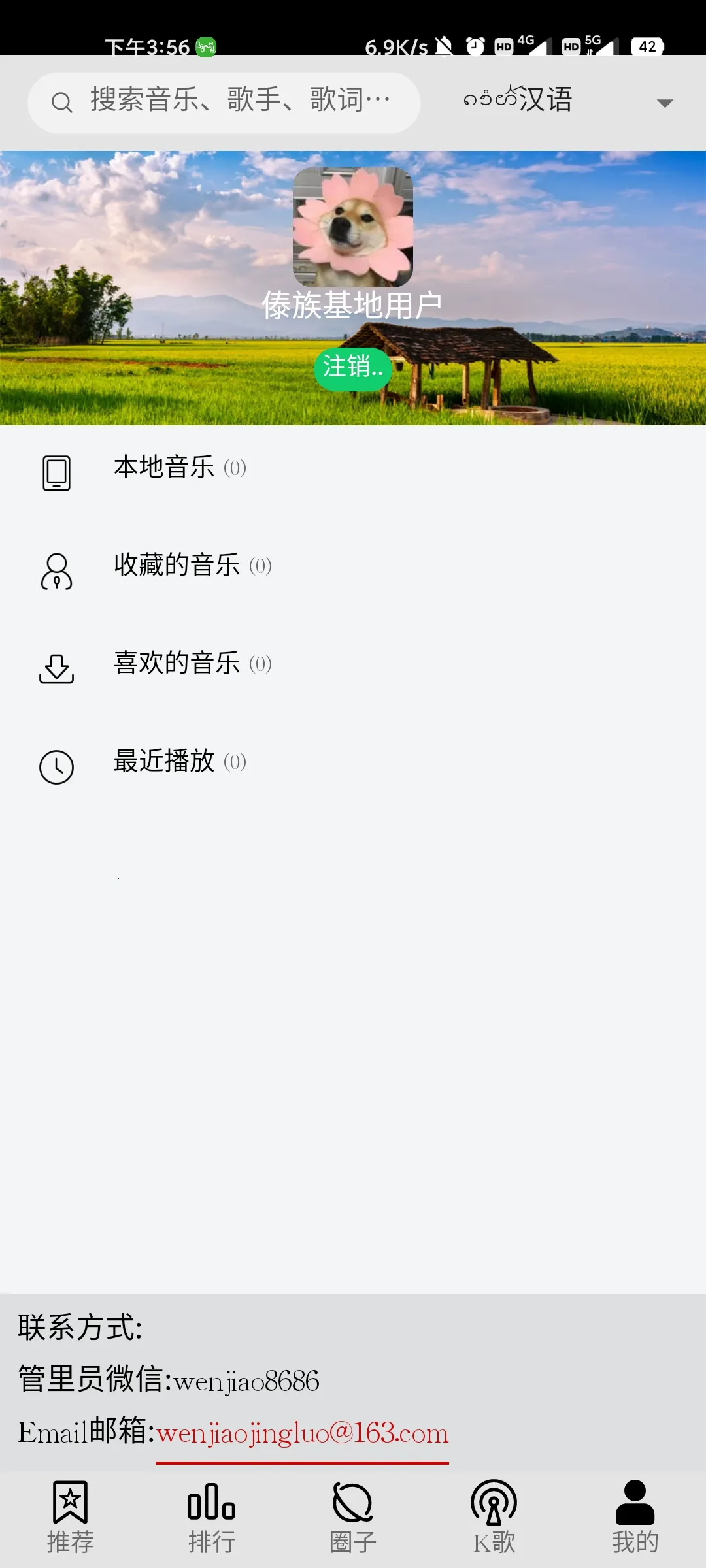The image size is (706, 1568).
Task: Tap the 注销 logout button
Action: 353,369
